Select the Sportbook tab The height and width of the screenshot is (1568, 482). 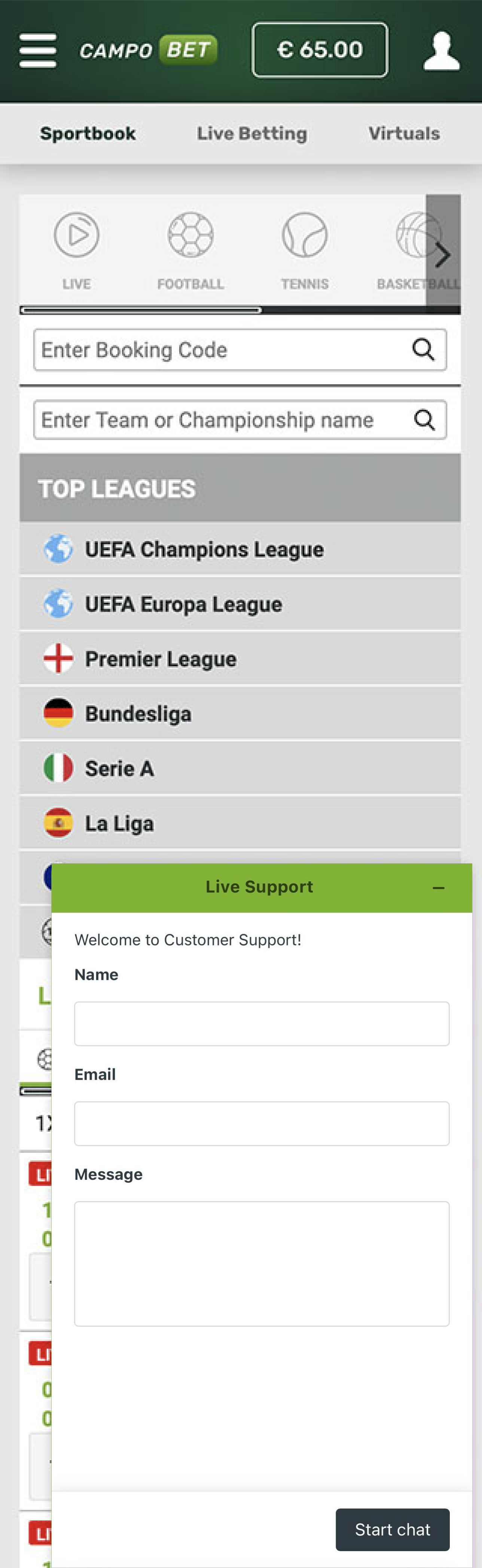point(88,133)
